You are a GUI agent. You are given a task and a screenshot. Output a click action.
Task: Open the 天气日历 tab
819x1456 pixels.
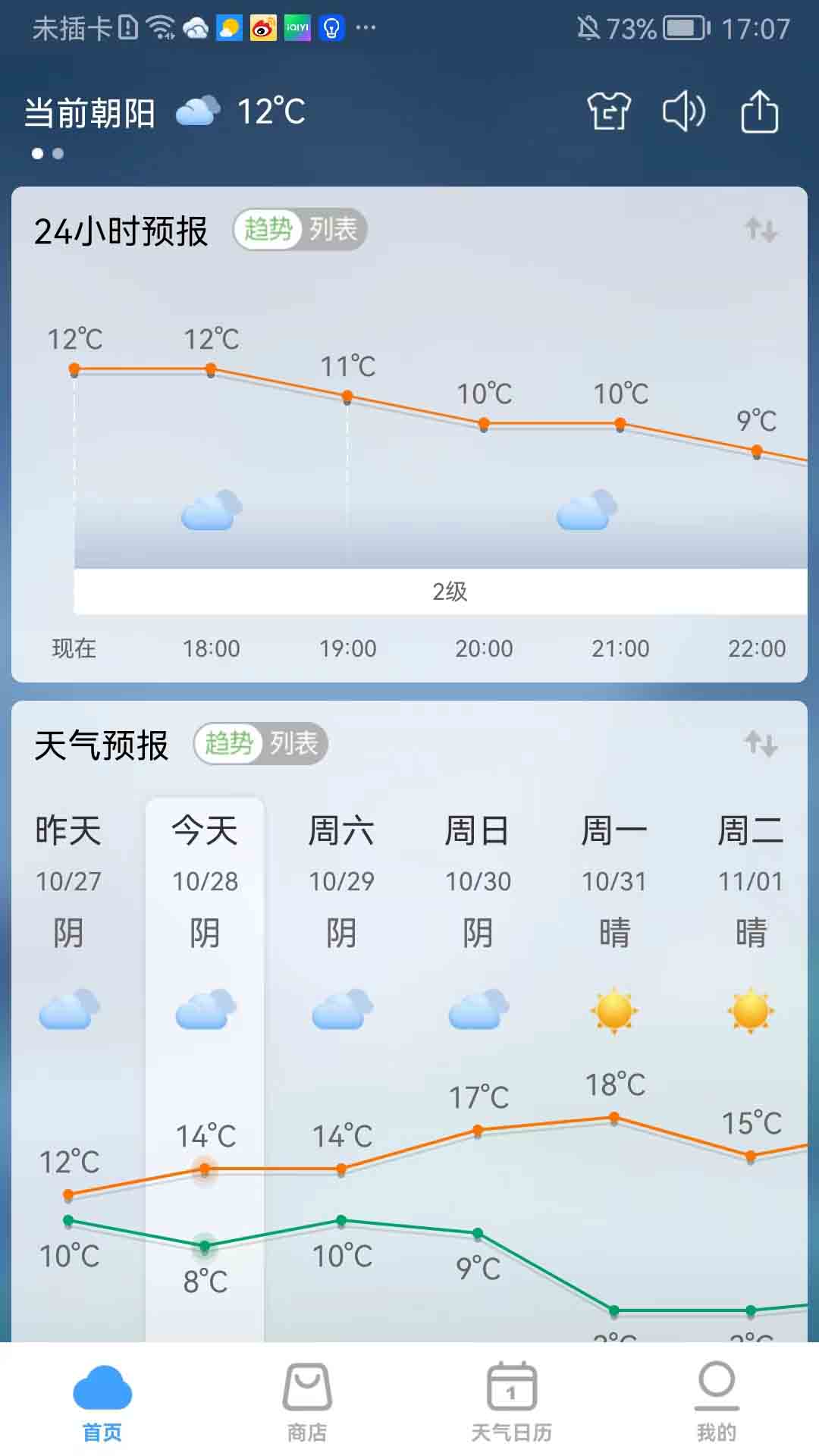512,1401
